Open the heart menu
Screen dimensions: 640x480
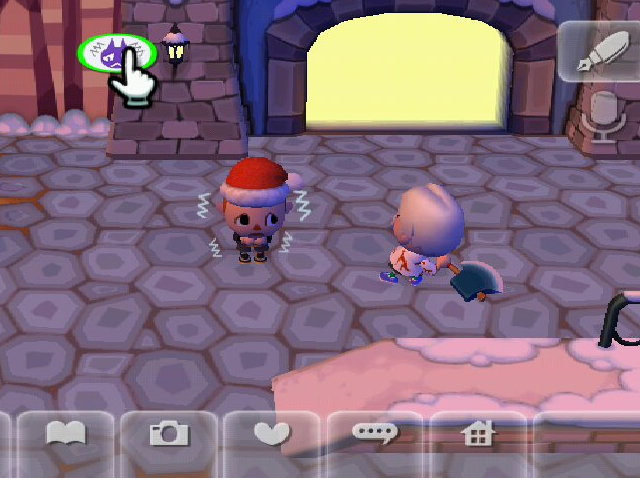pyautogui.click(x=271, y=436)
